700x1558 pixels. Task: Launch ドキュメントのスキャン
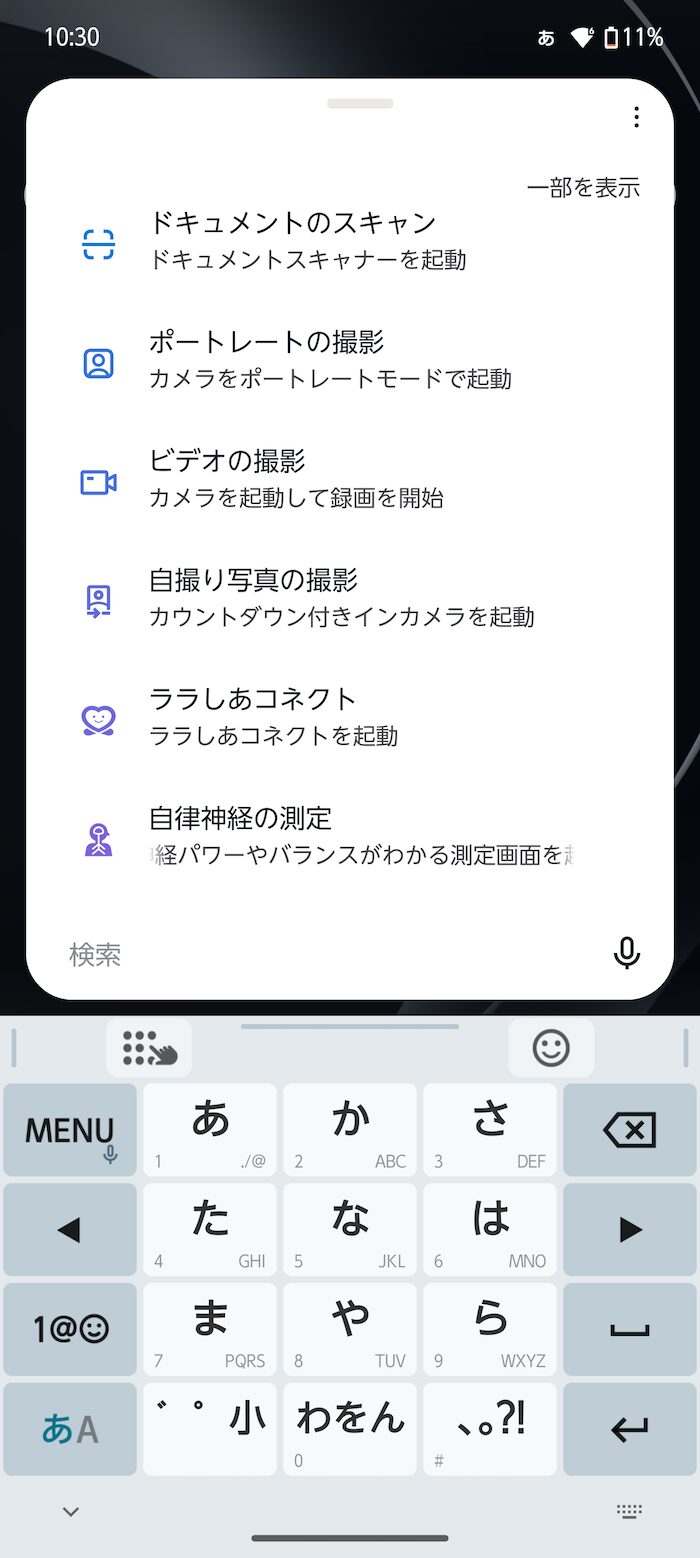(x=350, y=241)
